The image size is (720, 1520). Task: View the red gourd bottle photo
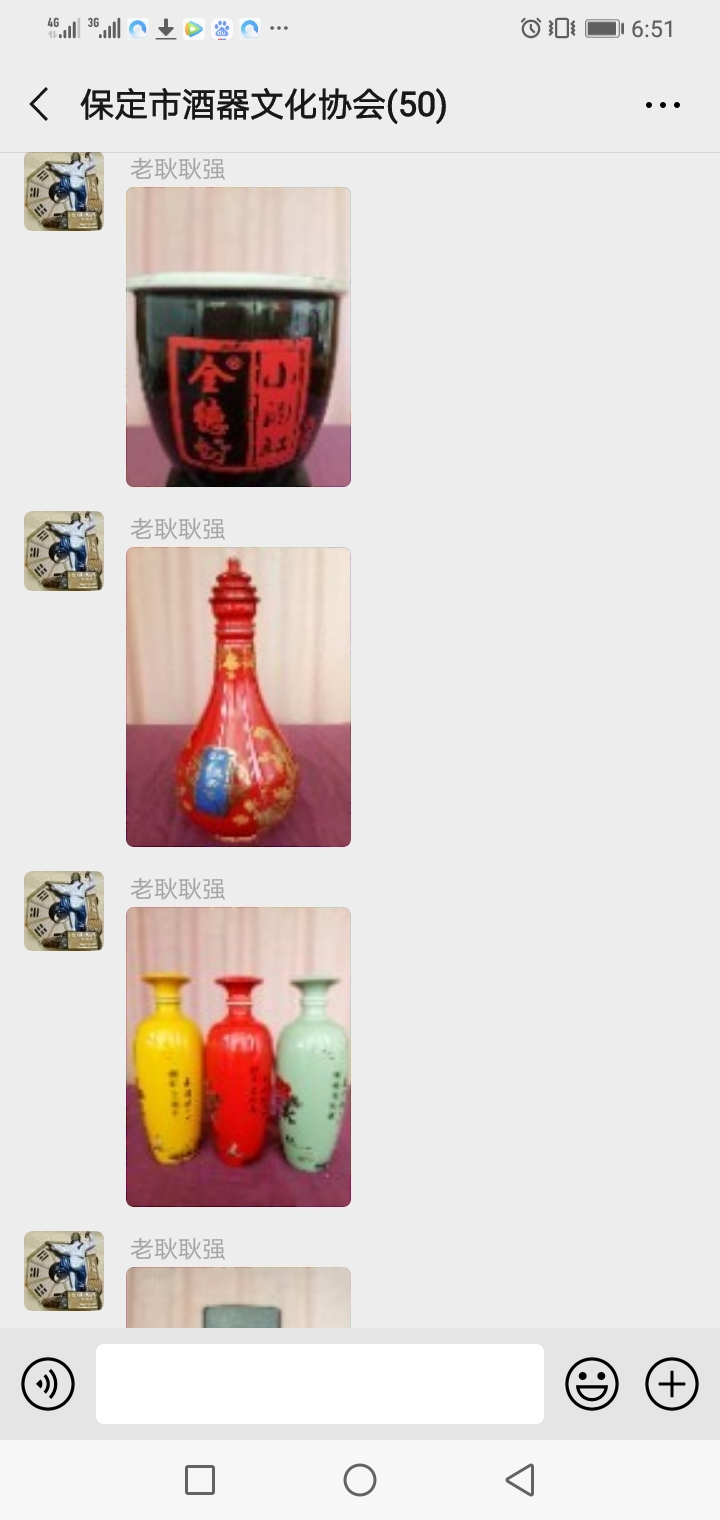pos(238,697)
